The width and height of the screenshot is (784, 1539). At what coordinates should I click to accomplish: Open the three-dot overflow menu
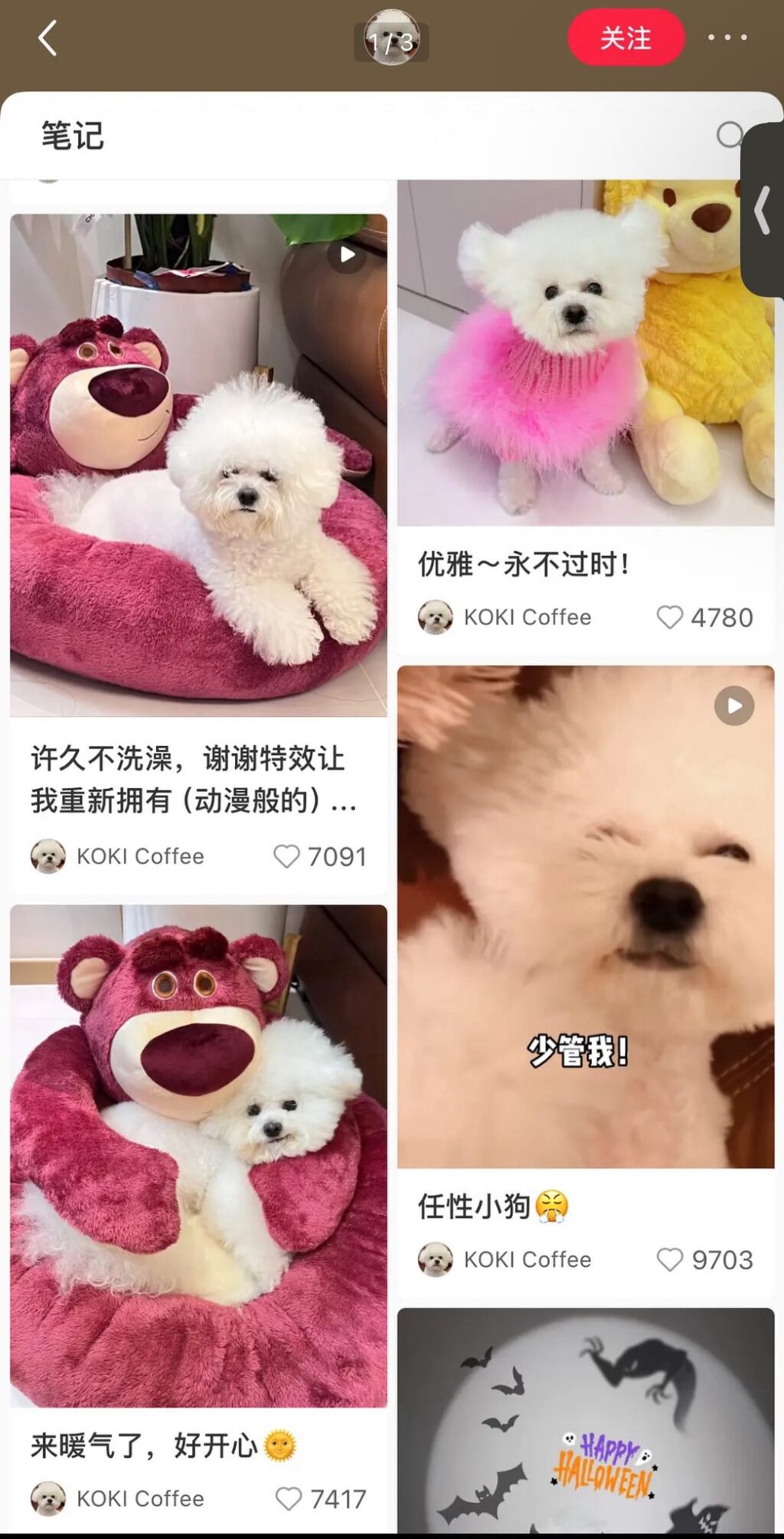pos(727,38)
